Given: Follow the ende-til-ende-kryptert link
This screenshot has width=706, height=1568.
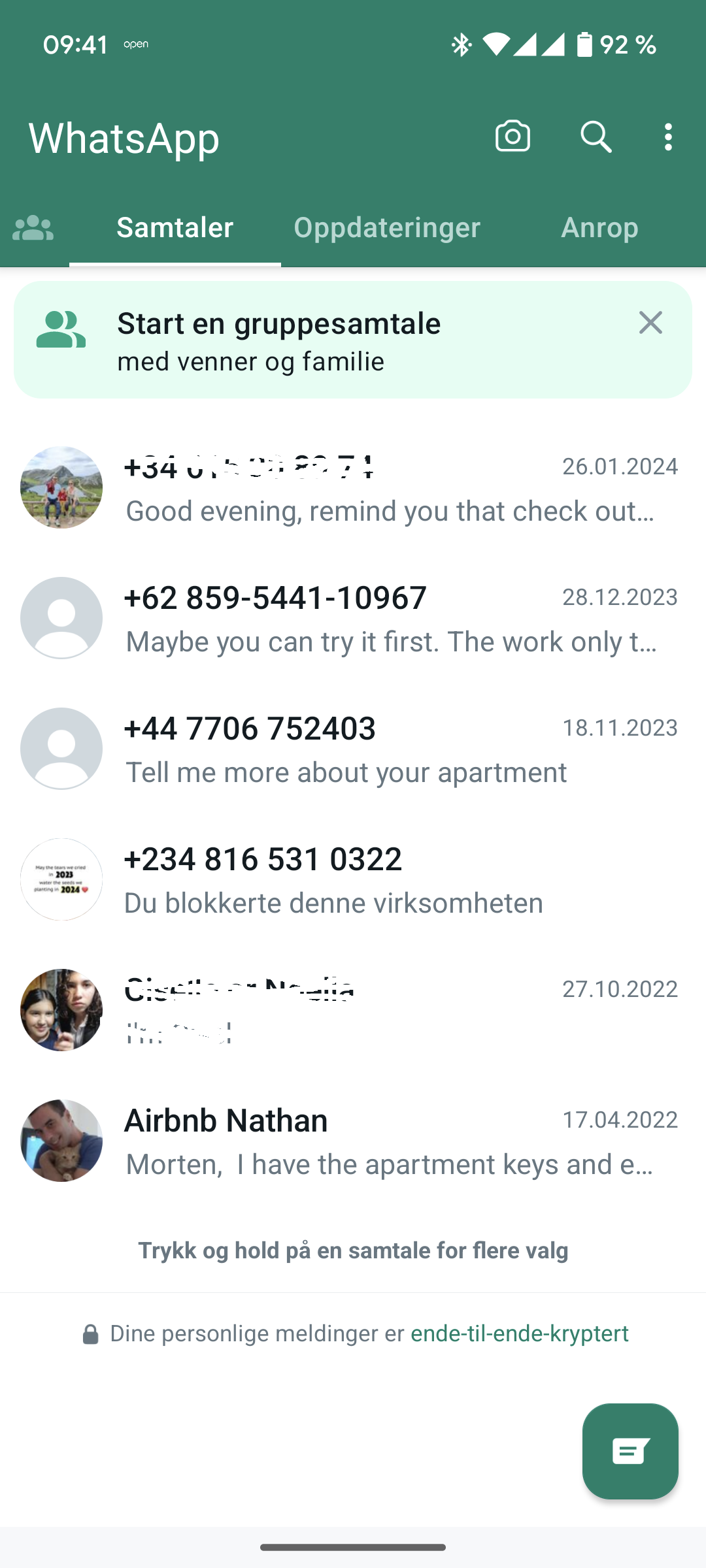Looking at the screenshot, I should point(519,1333).
